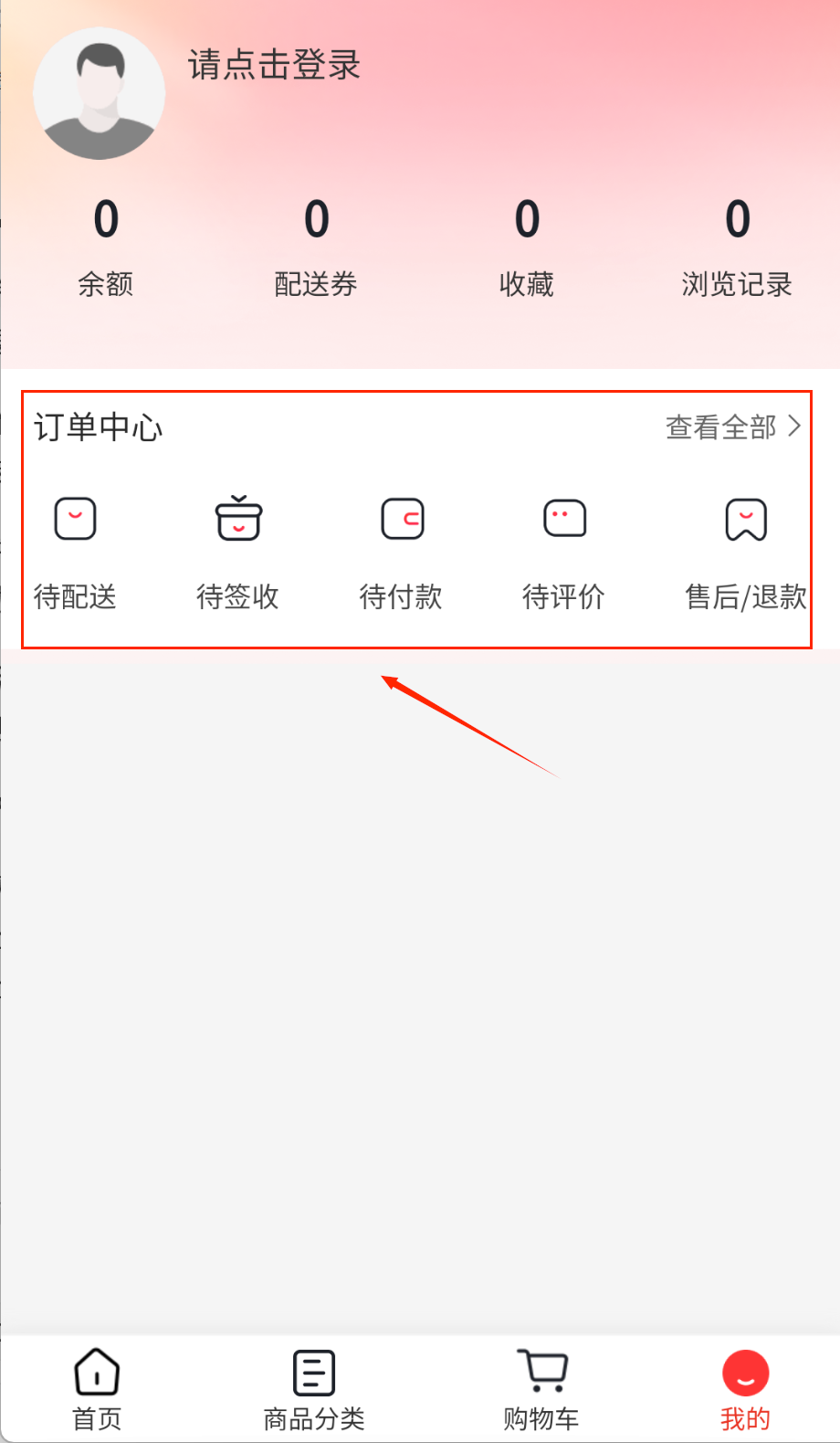Open 待配送 orders
Image resolution: width=840 pixels, height=1443 pixels.
[76, 548]
